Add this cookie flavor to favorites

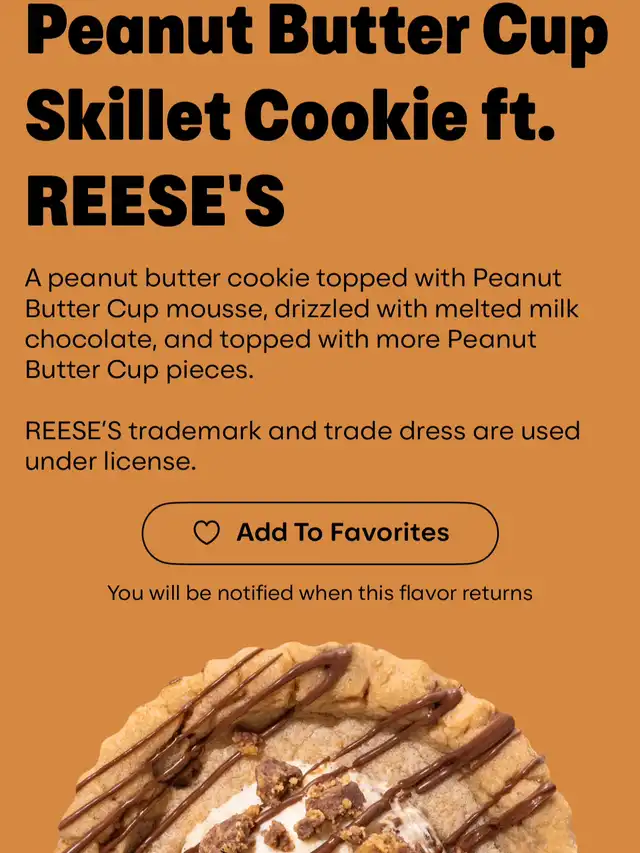320,533
